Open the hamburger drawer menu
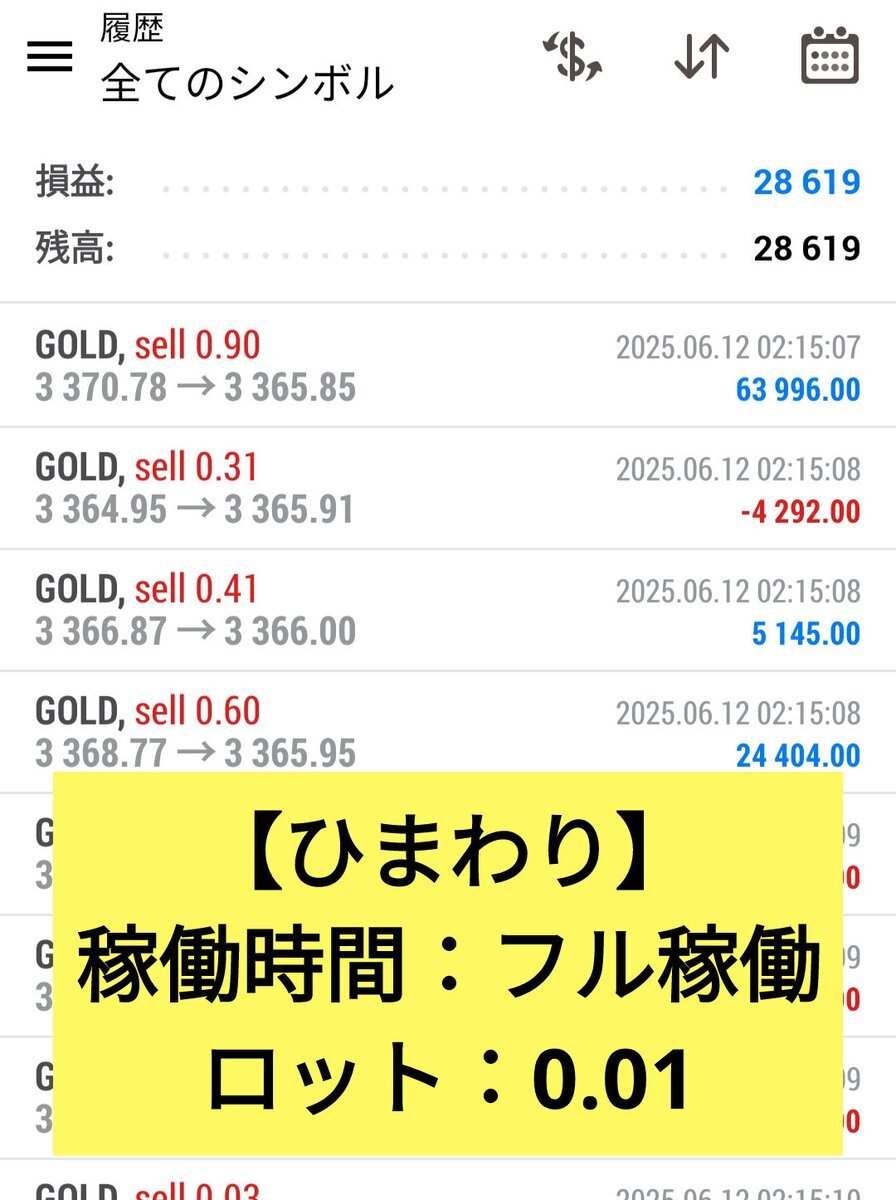The image size is (896, 1200). click(x=49, y=57)
